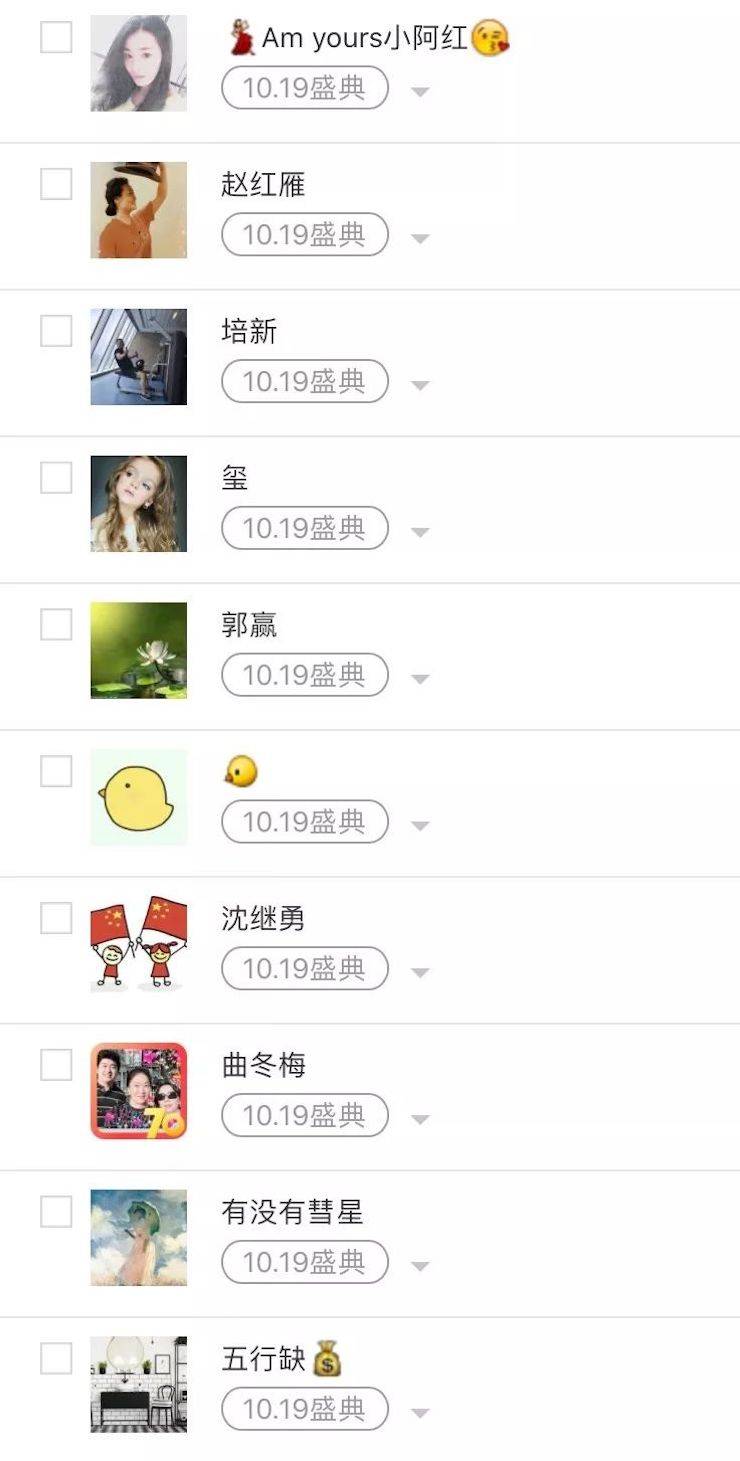Select 曲冬梅 with her checkbox
This screenshot has width=740, height=1461.
tap(56, 1065)
